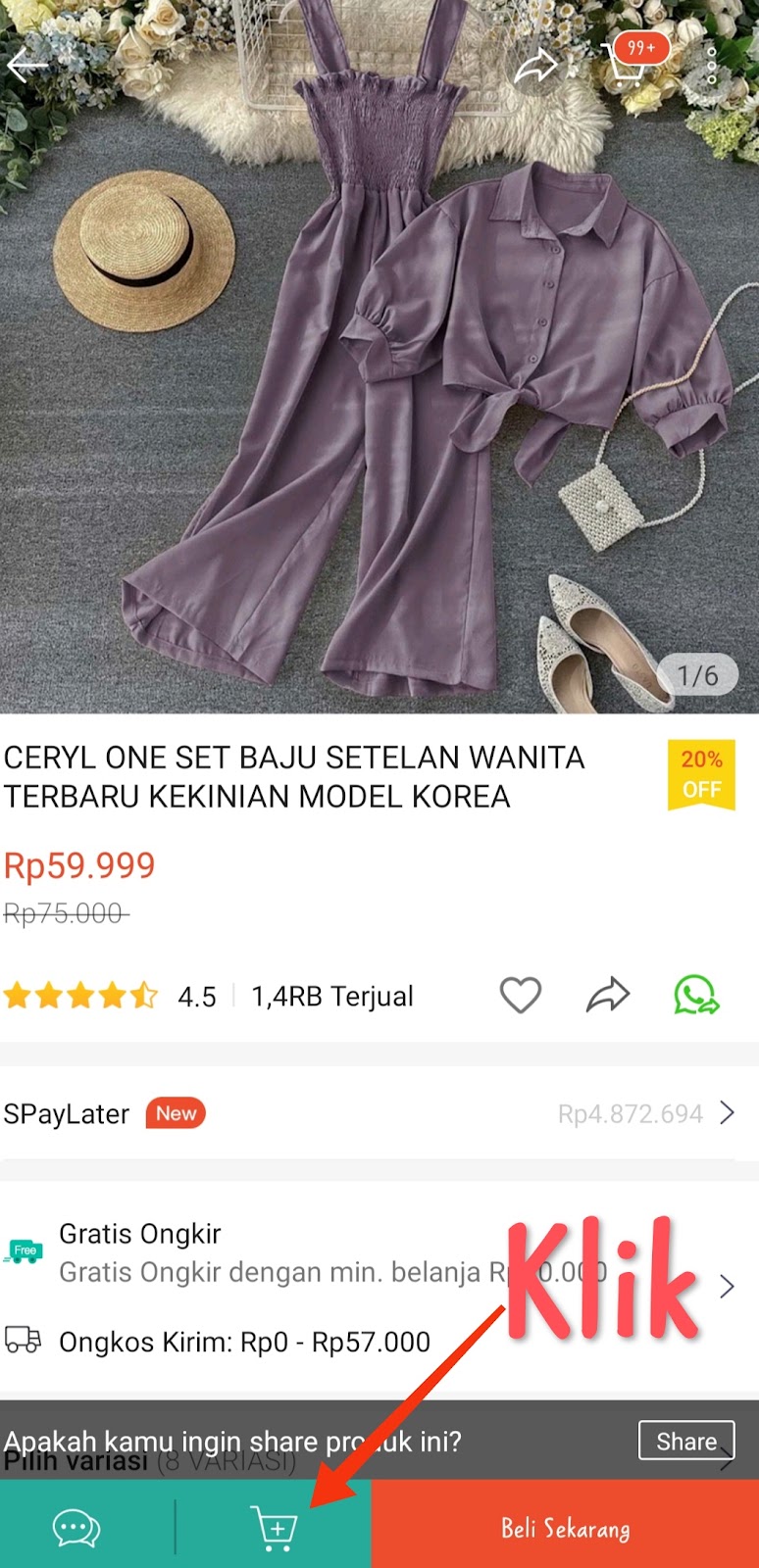
Task: Share product via top share arrow
Action: [535, 67]
